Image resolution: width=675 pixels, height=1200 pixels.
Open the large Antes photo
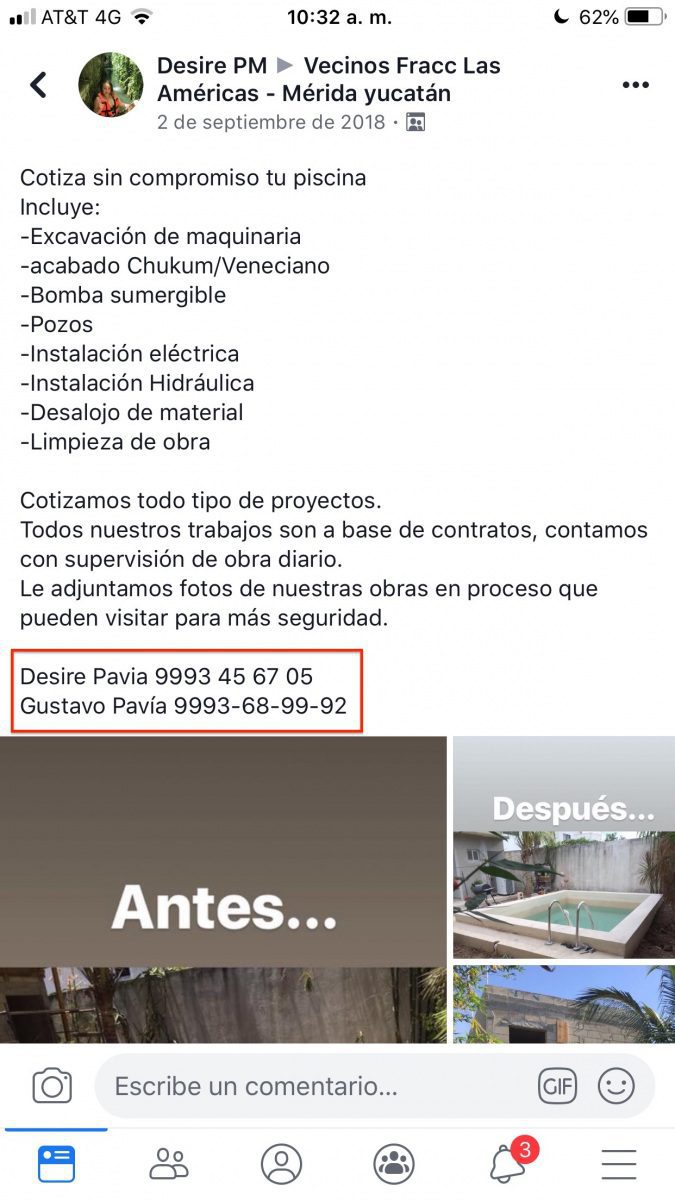[x=223, y=890]
